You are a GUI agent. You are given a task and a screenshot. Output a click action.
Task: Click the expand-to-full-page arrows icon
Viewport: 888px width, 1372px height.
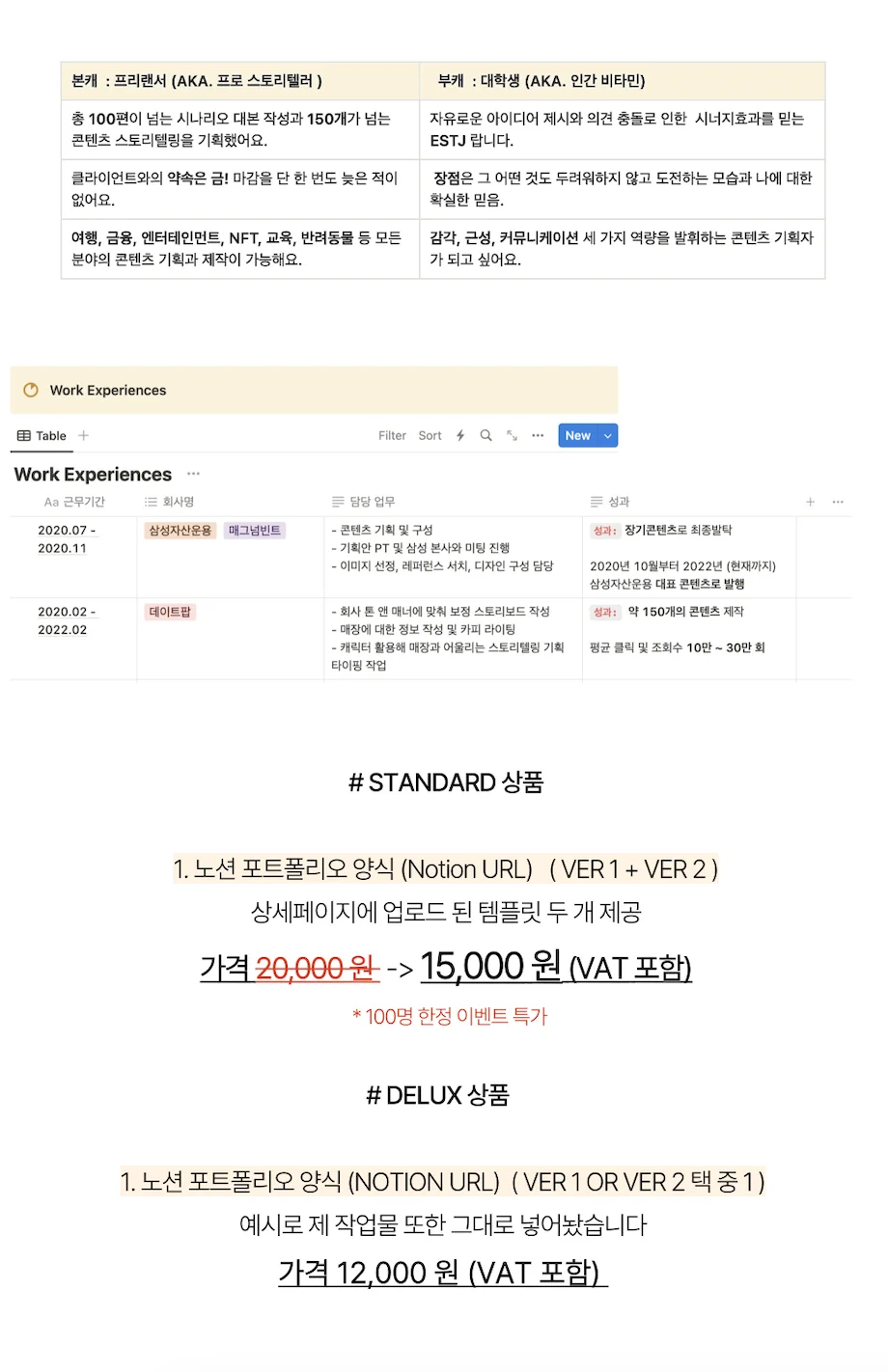pyautogui.click(x=511, y=435)
